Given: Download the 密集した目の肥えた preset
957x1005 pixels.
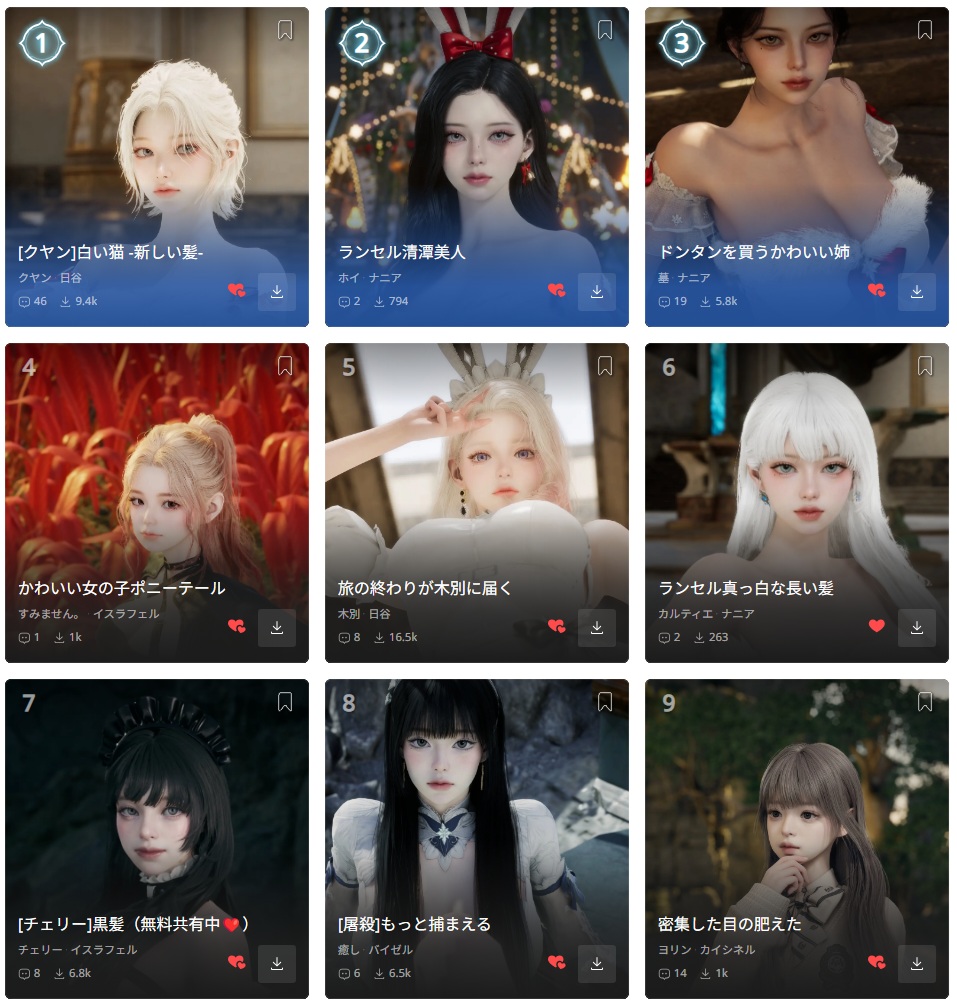Looking at the screenshot, I should (916, 964).
